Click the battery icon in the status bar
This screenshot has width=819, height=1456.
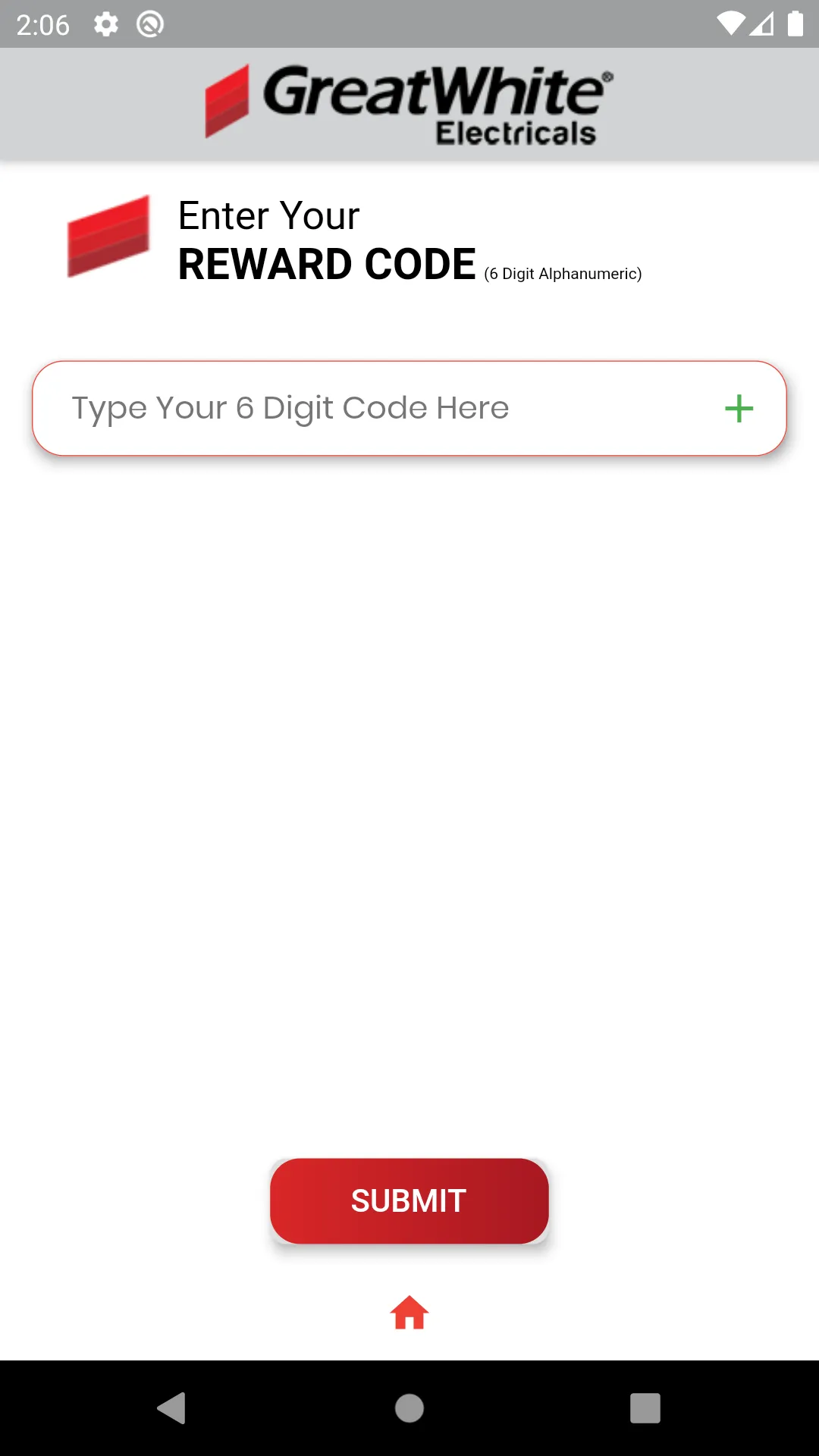click(795, 23)
